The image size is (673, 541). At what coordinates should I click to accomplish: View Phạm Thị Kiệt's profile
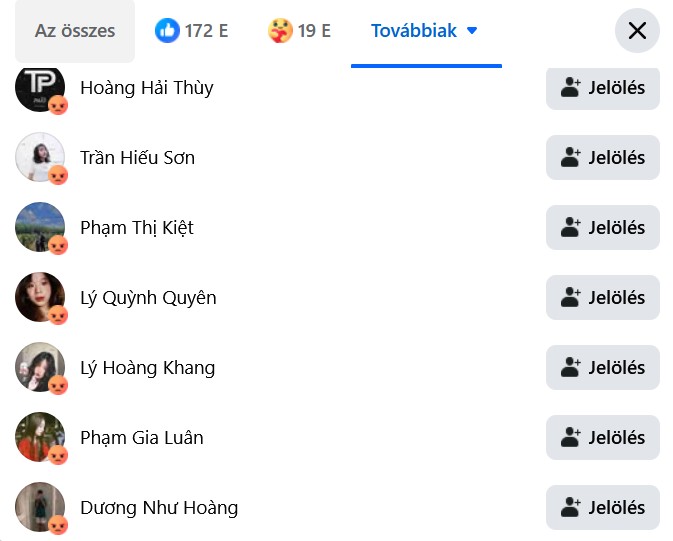click(137, 228)
